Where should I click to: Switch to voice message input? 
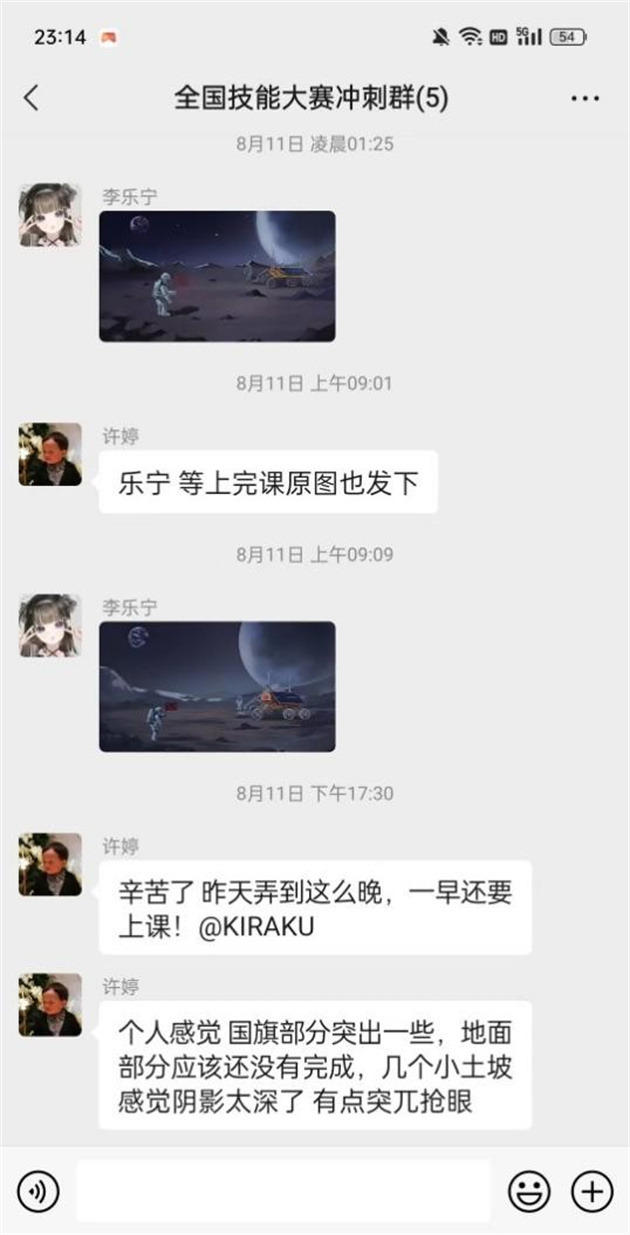38,1191
